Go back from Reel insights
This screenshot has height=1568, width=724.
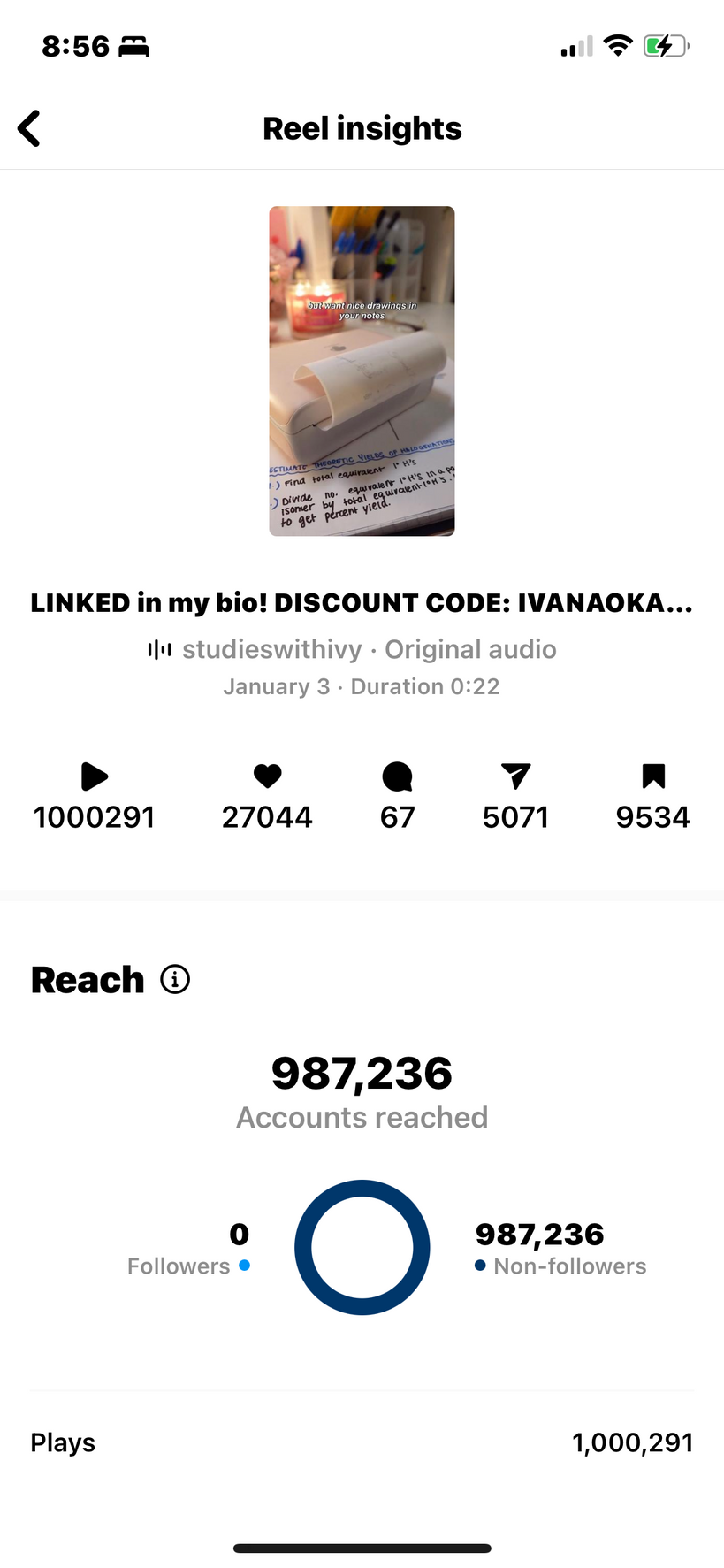click(29, 128)
